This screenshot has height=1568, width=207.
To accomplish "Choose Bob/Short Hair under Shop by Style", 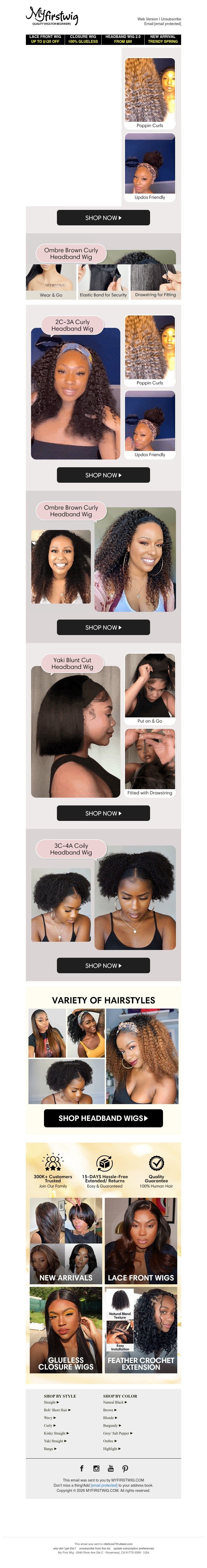I will [x=57, y=1410].
